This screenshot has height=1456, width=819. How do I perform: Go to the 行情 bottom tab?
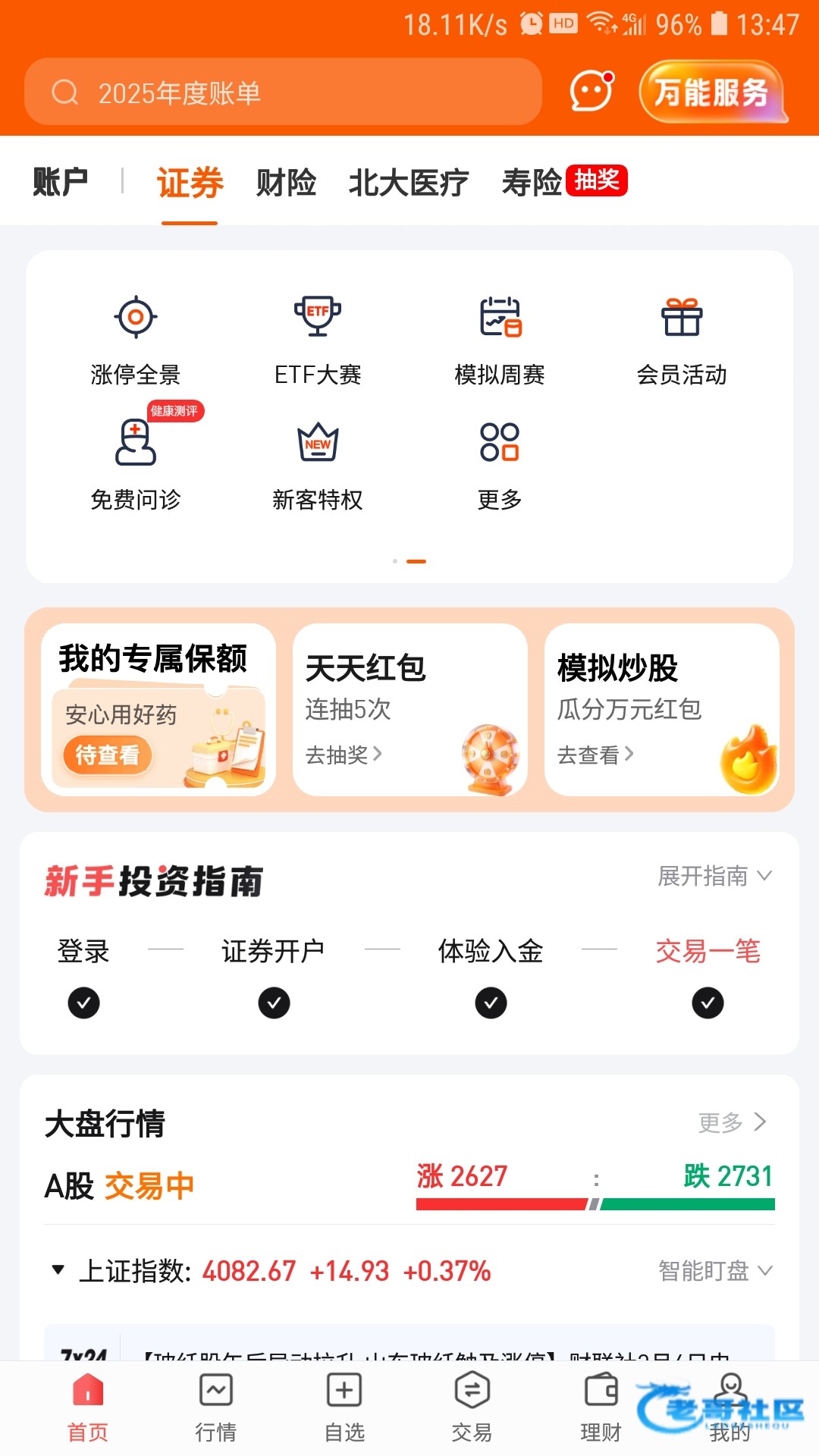216,1408
